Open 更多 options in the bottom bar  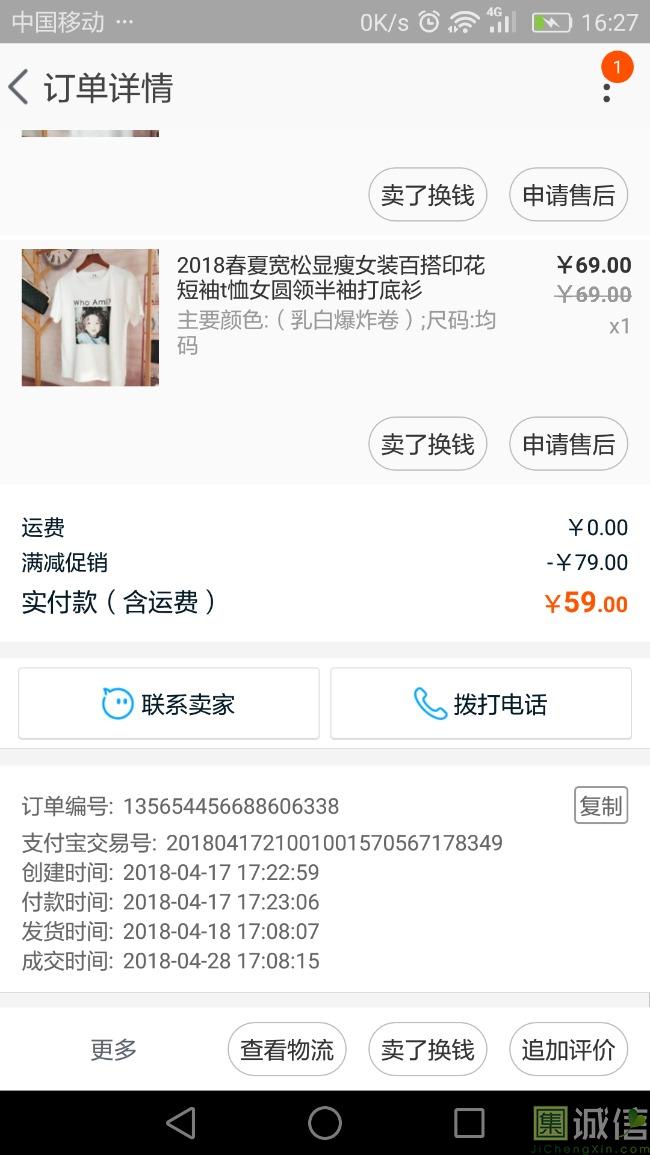pos(113,1049)
